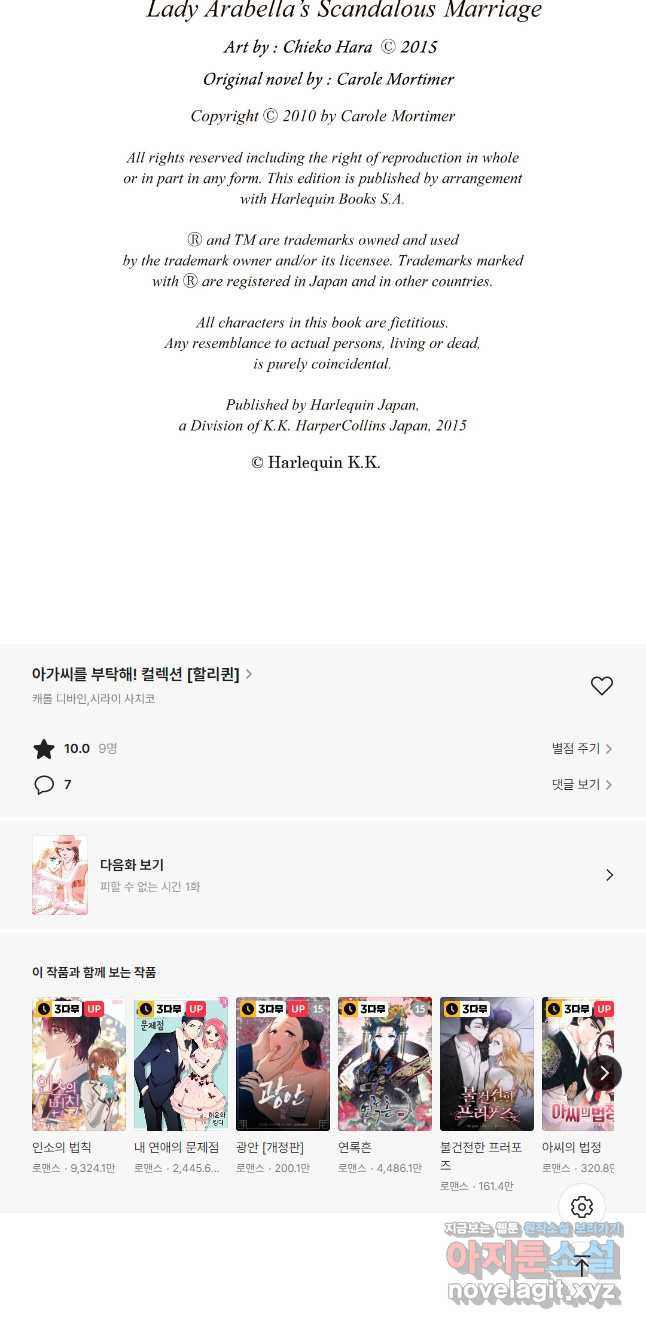The width and height of the screenshot is (646, 1329).
Task: Open the next episode via 다음화 보기
Action: point(322,875)
